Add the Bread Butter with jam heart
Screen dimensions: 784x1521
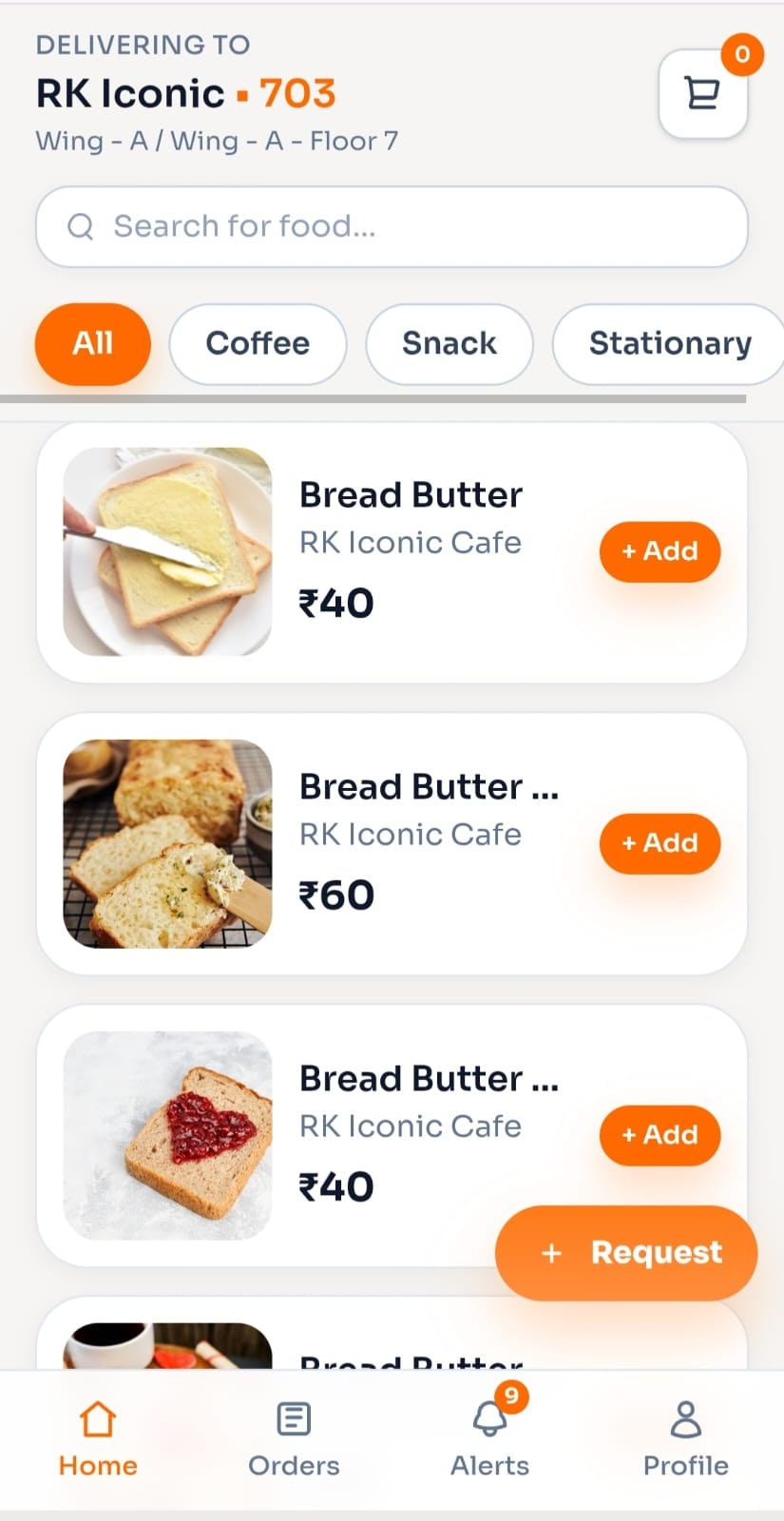tap(660, 1135)
